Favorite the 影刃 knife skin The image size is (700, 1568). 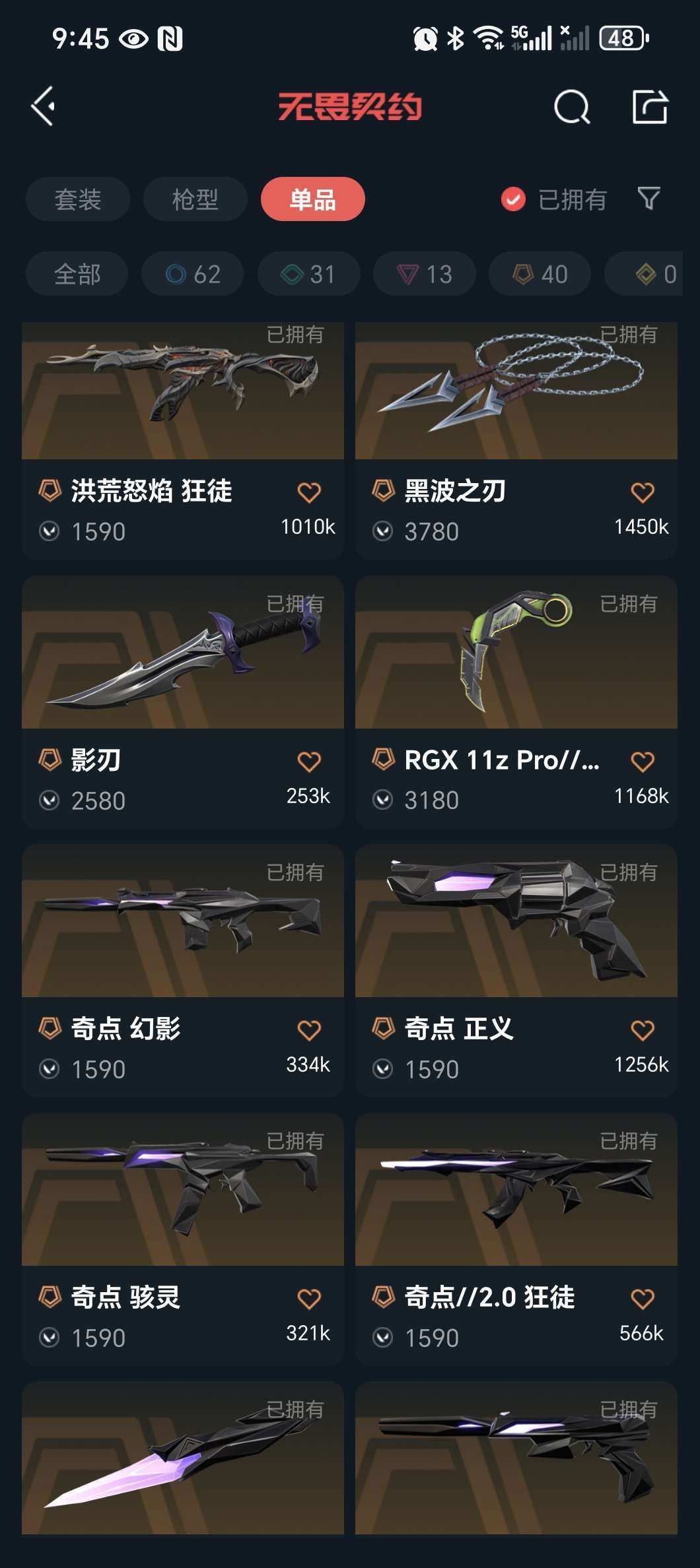[310, 760]
